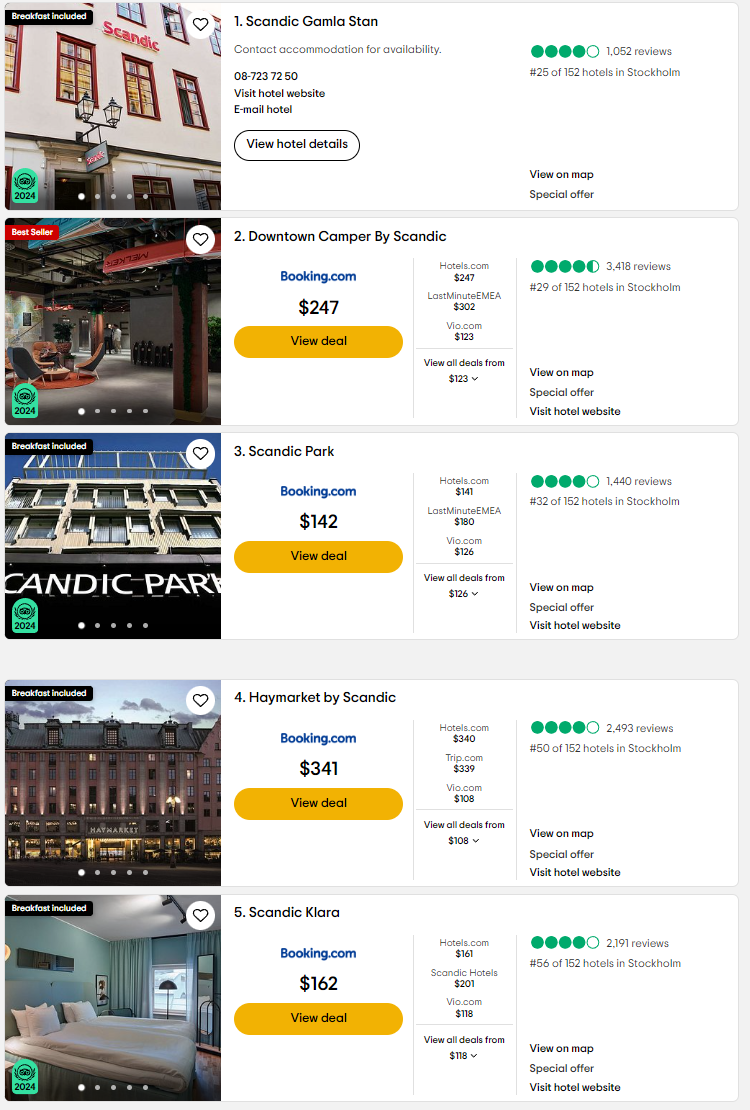Viewport: 750px width, 1110px height.
Task: Tap View hotel details for Scandic Gamla Stan
Action: click(297, 144)
